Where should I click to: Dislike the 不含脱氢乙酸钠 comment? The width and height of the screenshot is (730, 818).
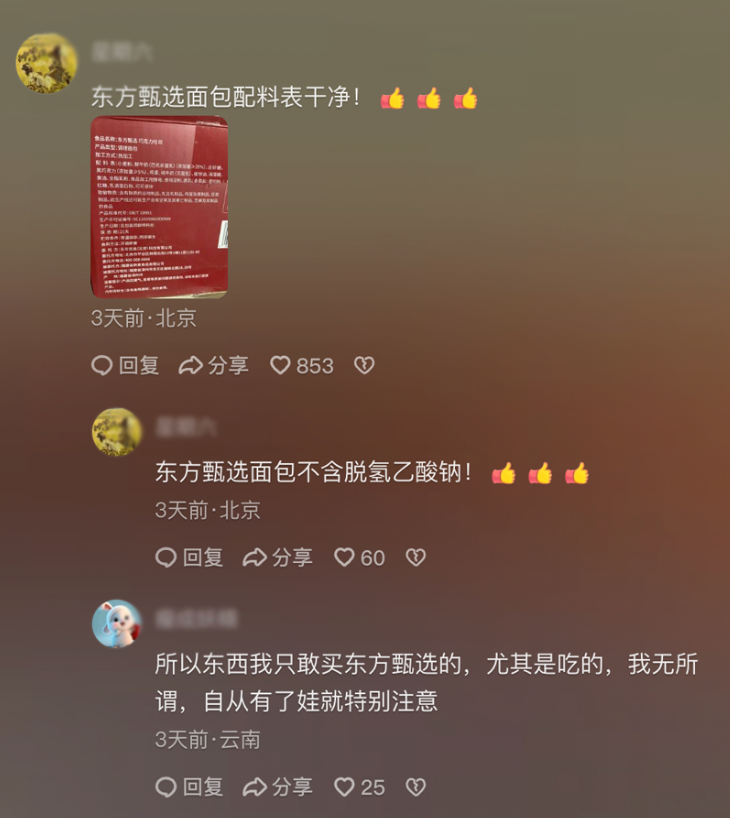pyautogui.click(x=416, y=557)
